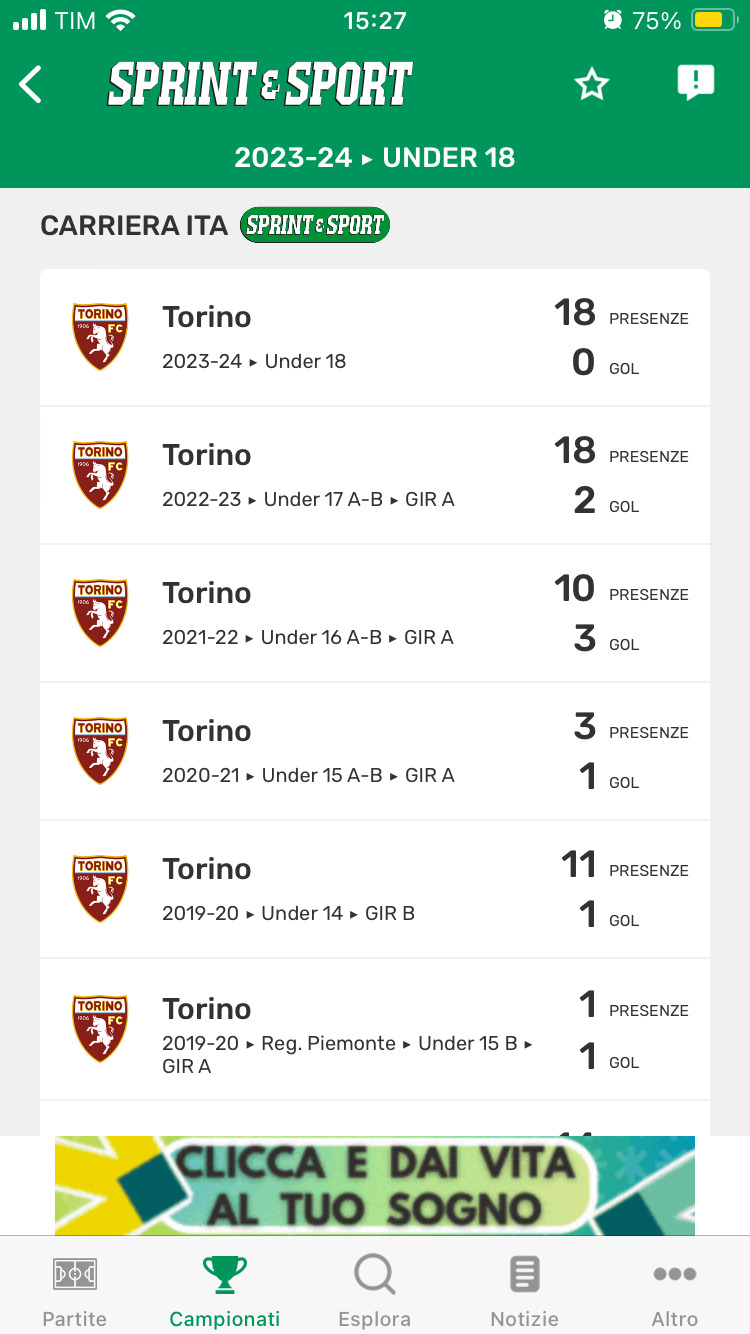
Task: Select Torino 2022-23 Under 17 A-B entry
Action: coord(375,476)
